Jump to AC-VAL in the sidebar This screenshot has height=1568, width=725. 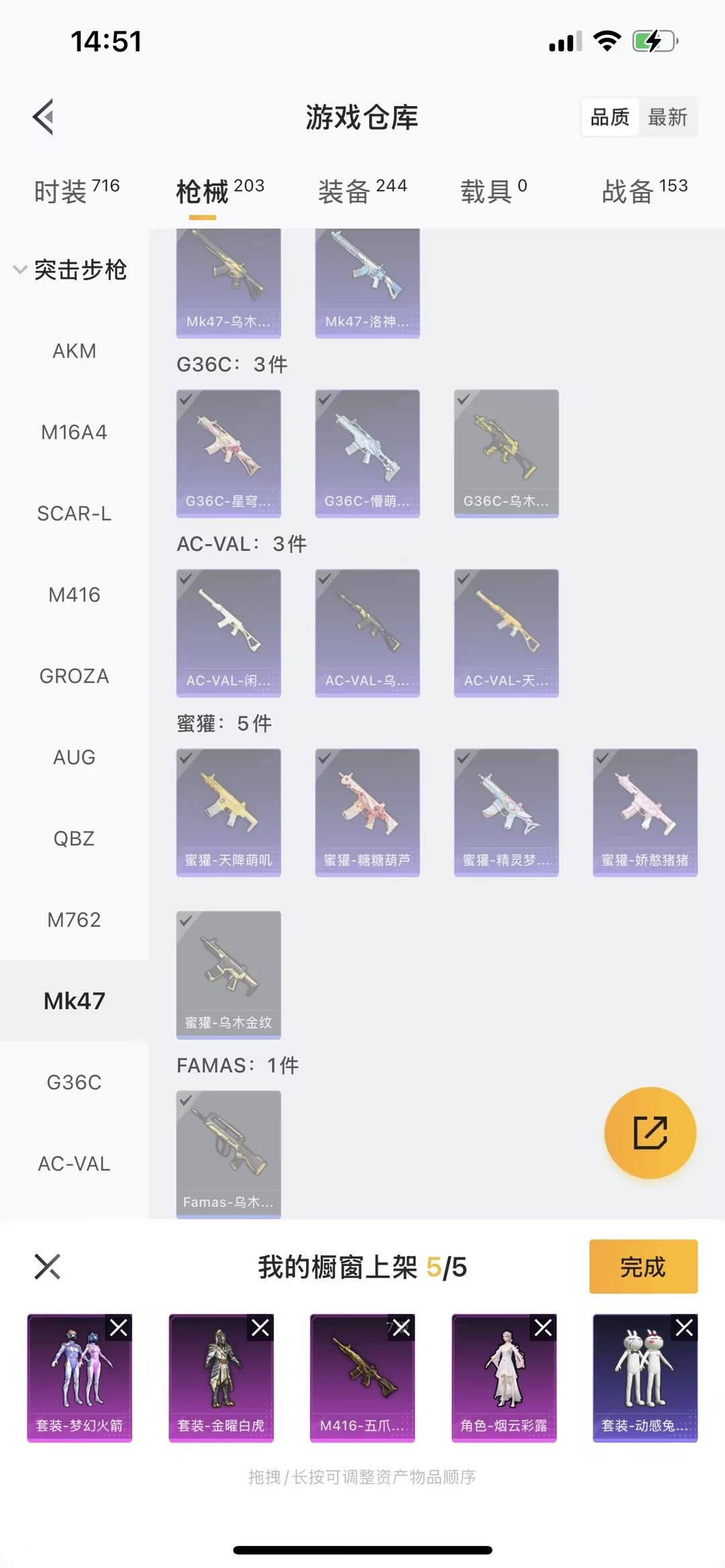[75, 1163]
